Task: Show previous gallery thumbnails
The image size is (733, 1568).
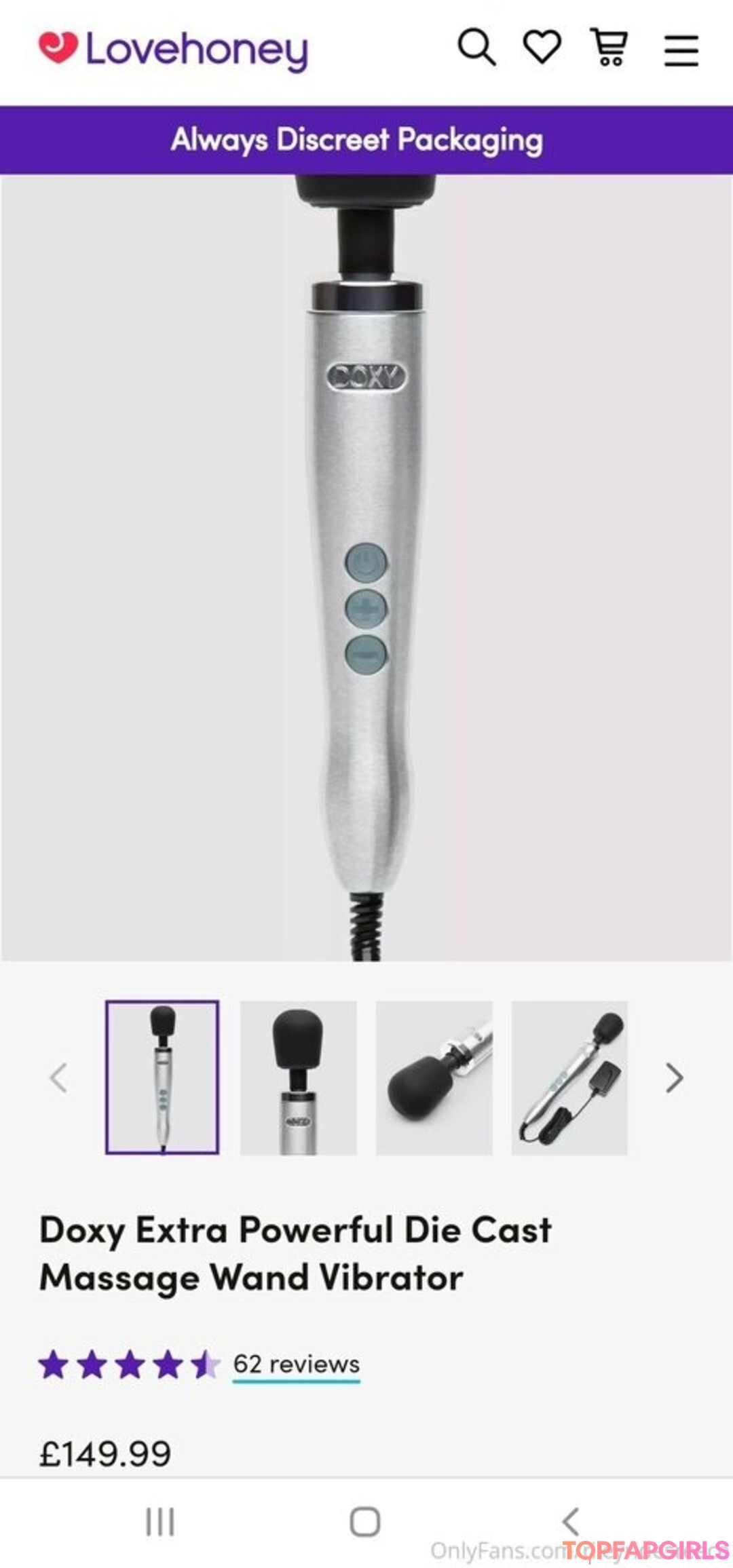Action: pyautogui.click(x=59, y=1077)
